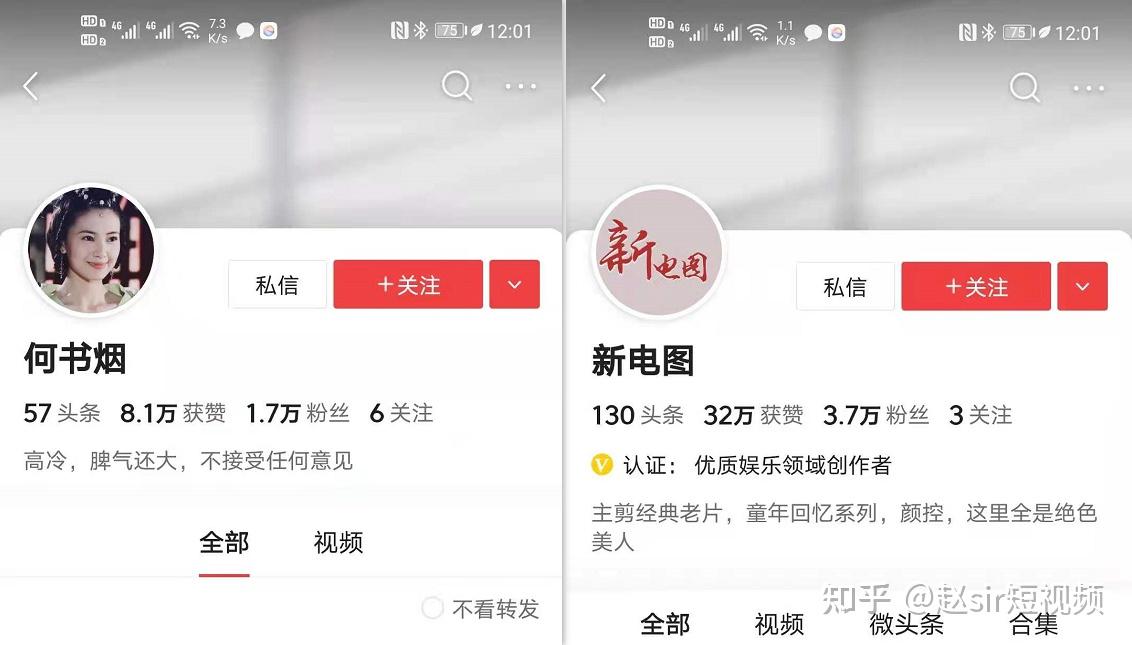
Task: Send a private message to 何书烟
Action: click(277, 285)
